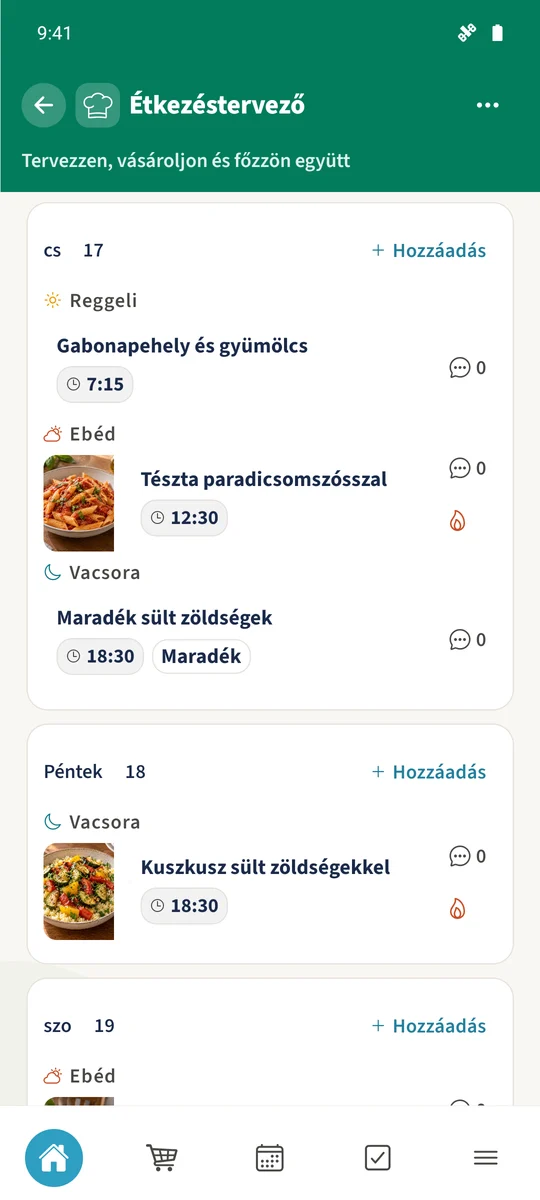The image size is (540, 1200).
Task: Open comments for Maradék sült zöldségek
Action: [x=468, y=640]
